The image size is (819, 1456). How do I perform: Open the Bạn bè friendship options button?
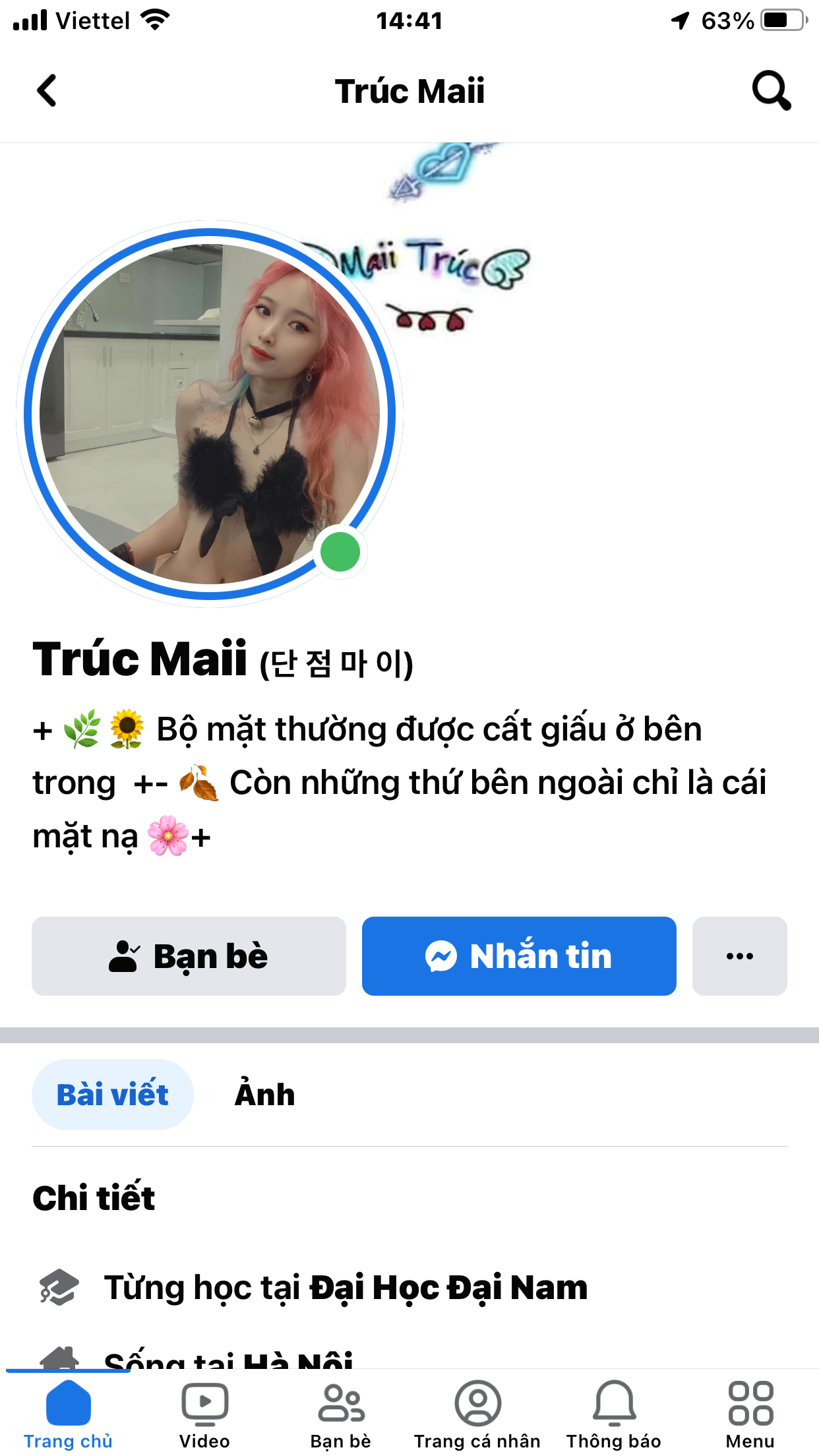(x=189, y=956)
